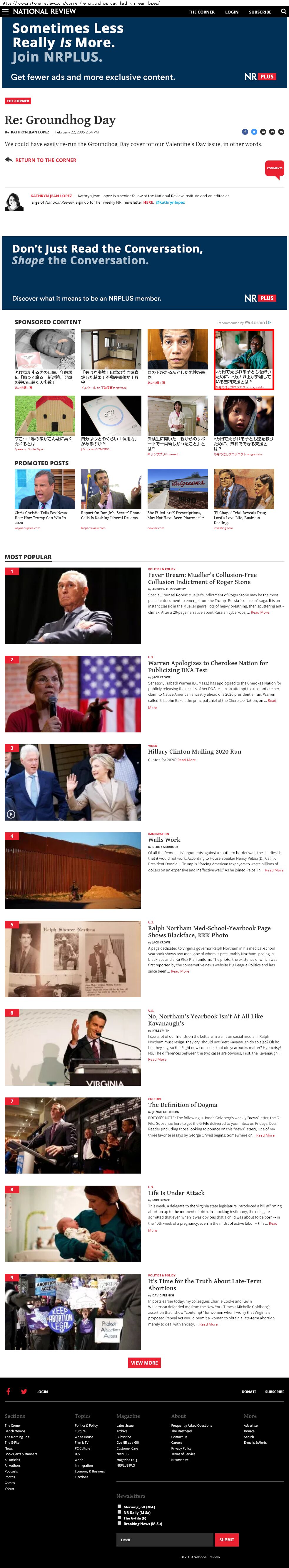Submit the newsletter signup
The width and height of the screenshot is (289, 1568).
226,1539
